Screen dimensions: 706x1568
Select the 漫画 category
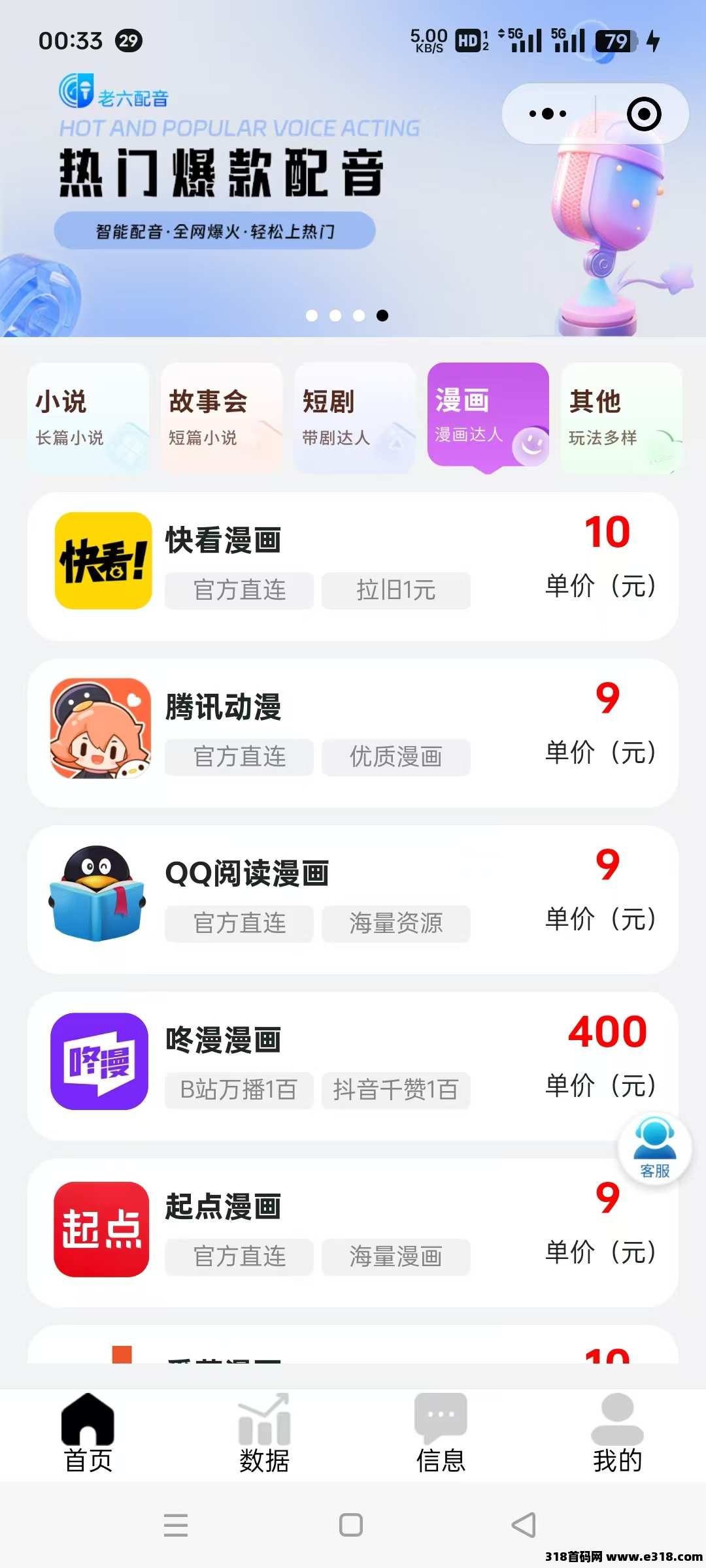coord(488,416)
